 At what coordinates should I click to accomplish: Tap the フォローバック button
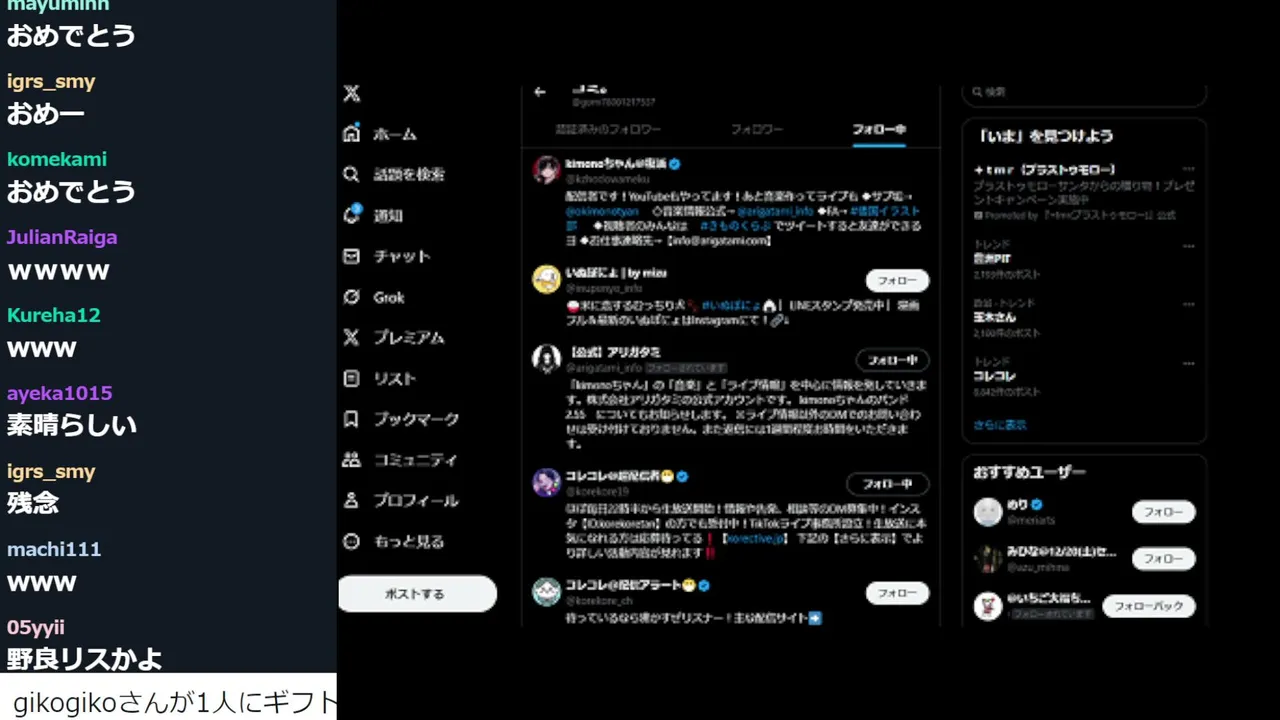point(1148,606)
